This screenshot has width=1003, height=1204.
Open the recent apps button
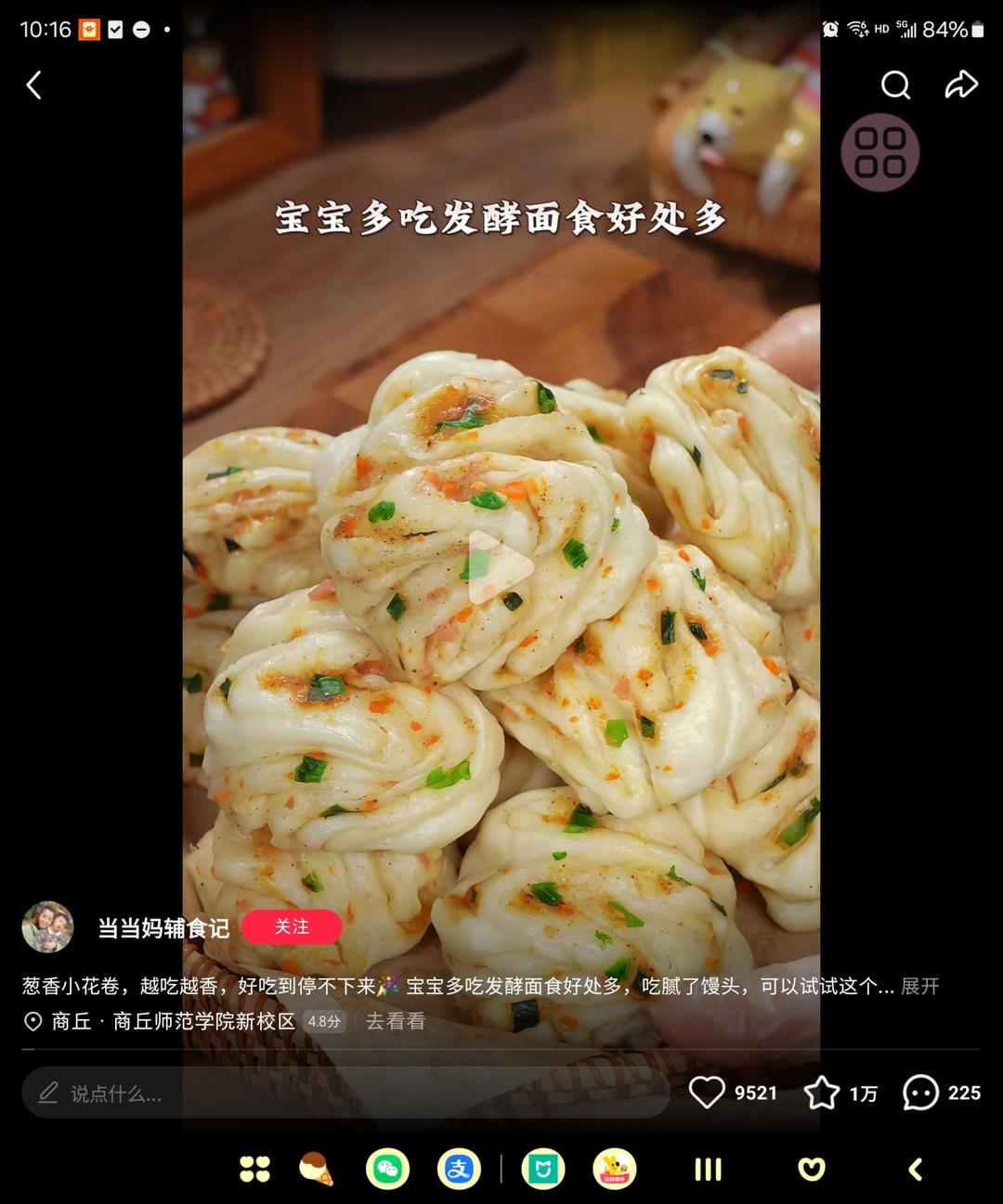click(x=708, y=1169)
